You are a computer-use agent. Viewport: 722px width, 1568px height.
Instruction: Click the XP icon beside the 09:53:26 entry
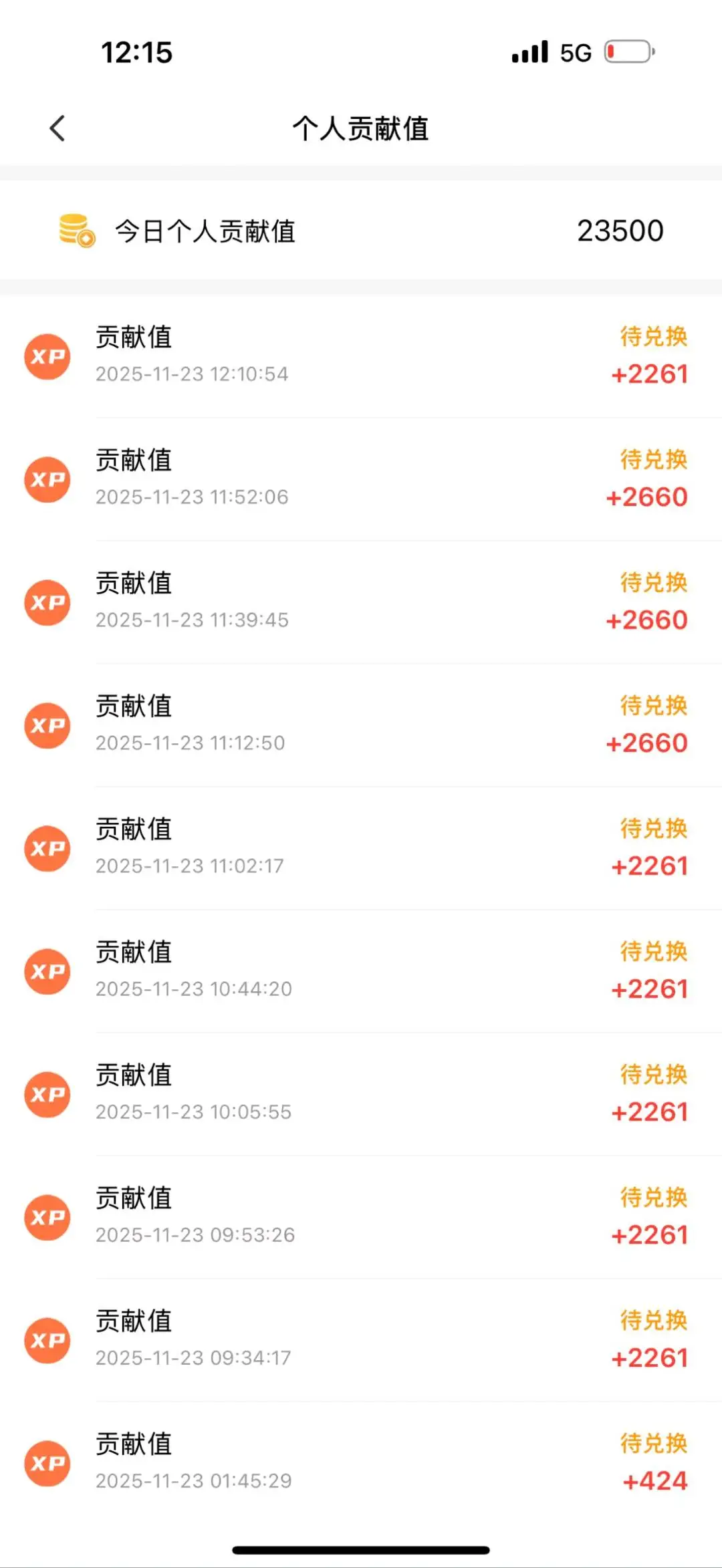pos(47,1217)
